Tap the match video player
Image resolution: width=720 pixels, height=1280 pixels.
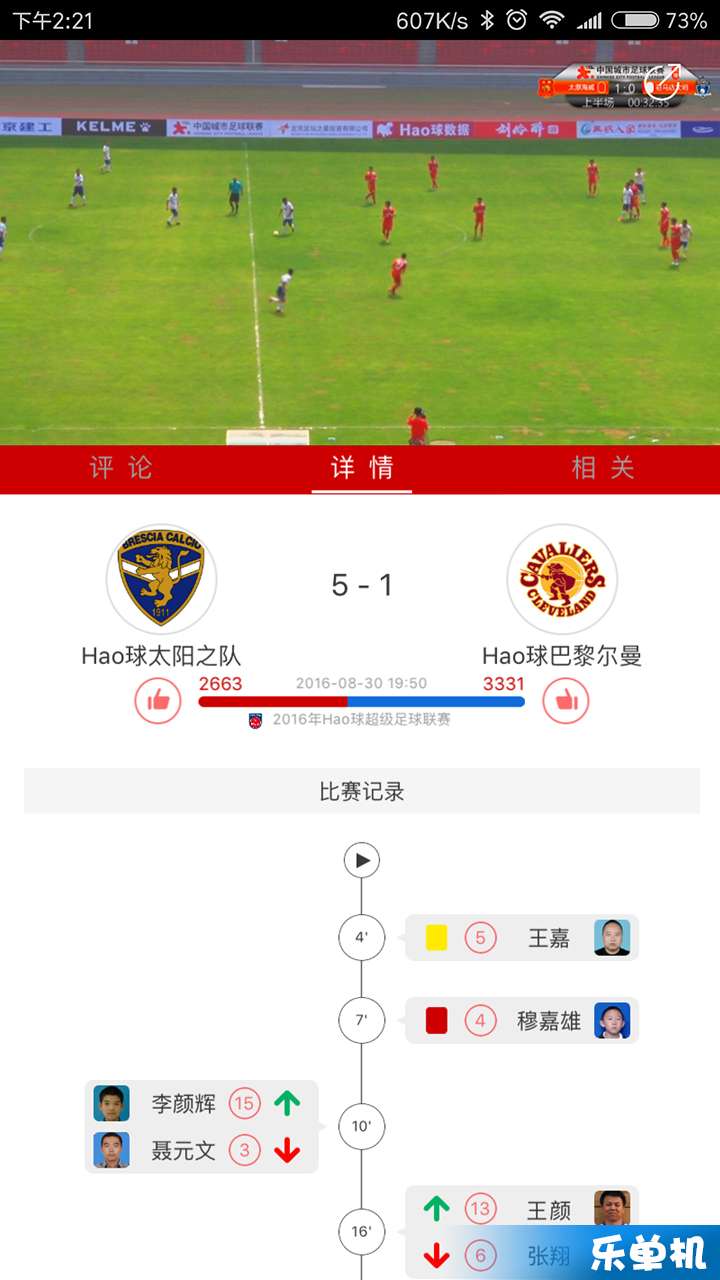[x=360, y=242]
